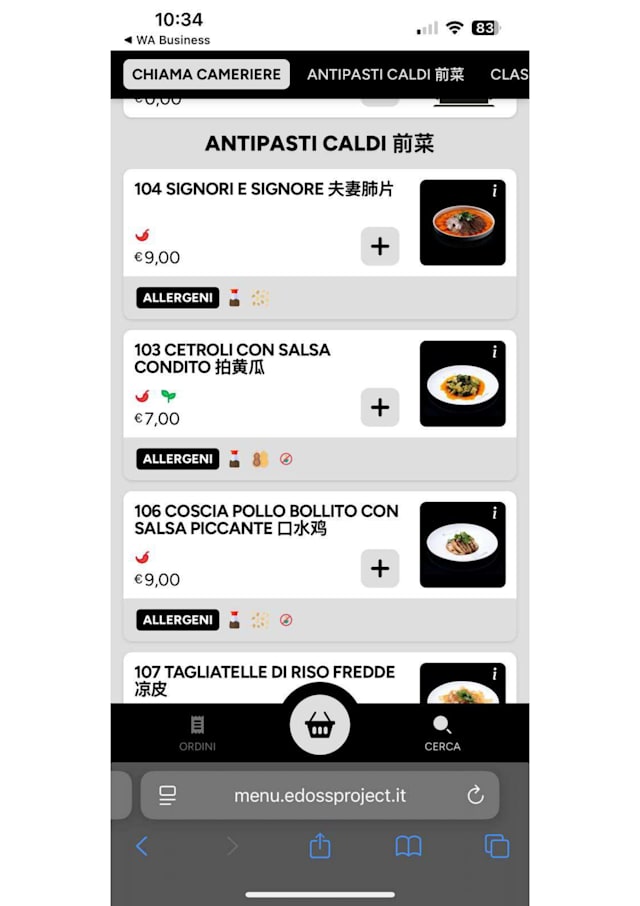View allergens for 104 Signori e Signore
Viewport: 640px width, 906px height.
[x=178, y=298]
